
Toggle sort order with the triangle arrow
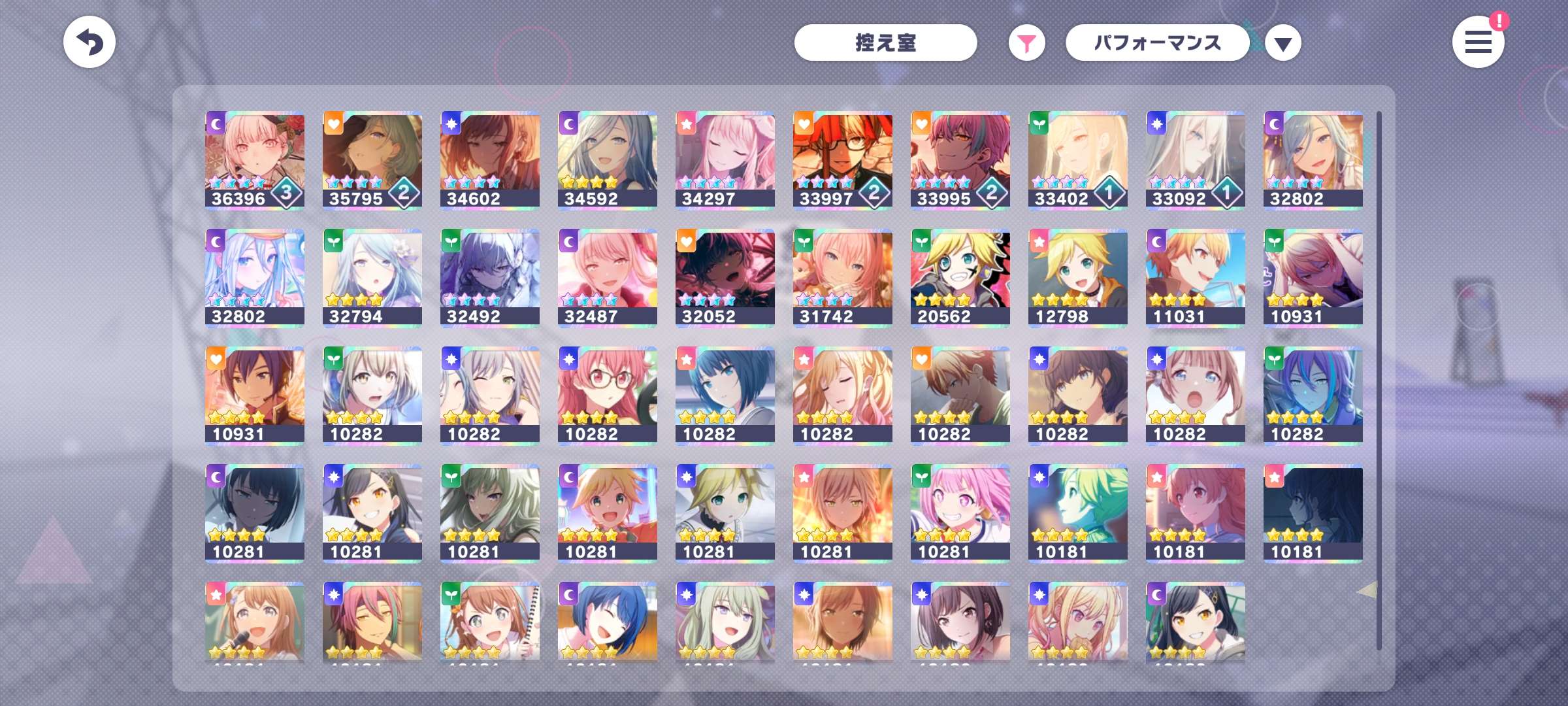point(1282,44)
